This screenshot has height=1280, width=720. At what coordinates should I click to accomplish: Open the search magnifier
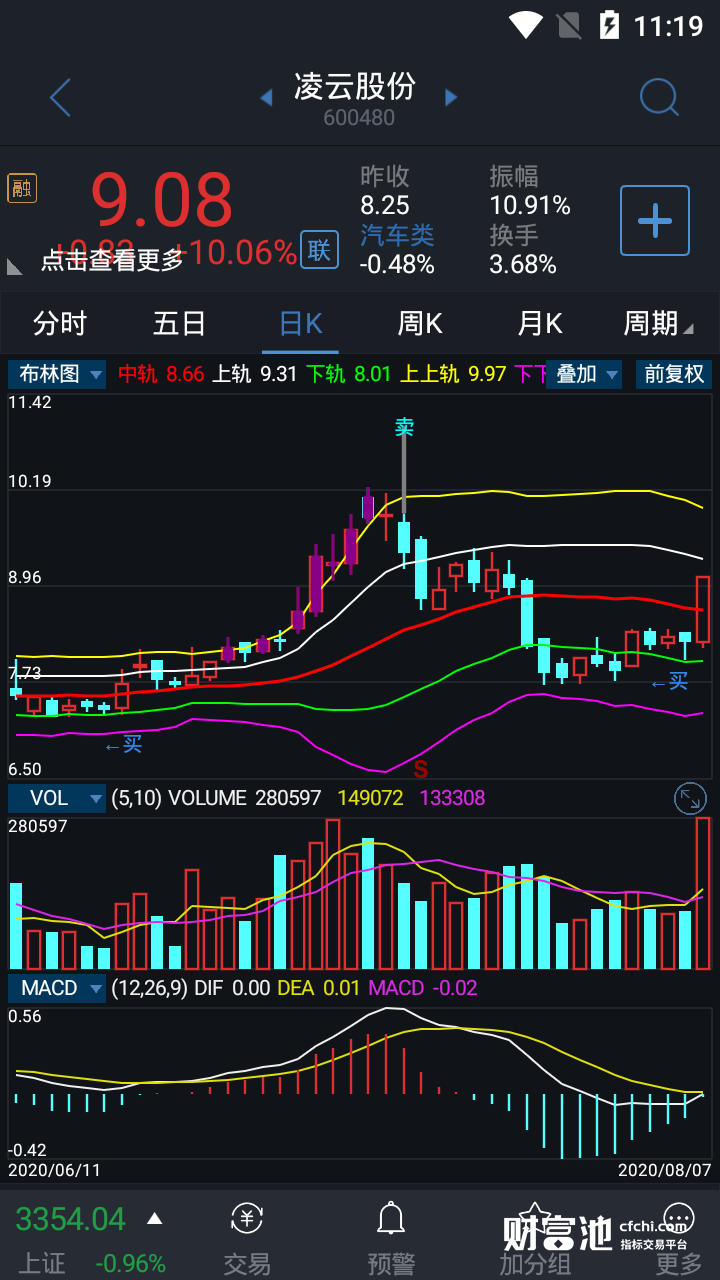click(x=659, y=97)
